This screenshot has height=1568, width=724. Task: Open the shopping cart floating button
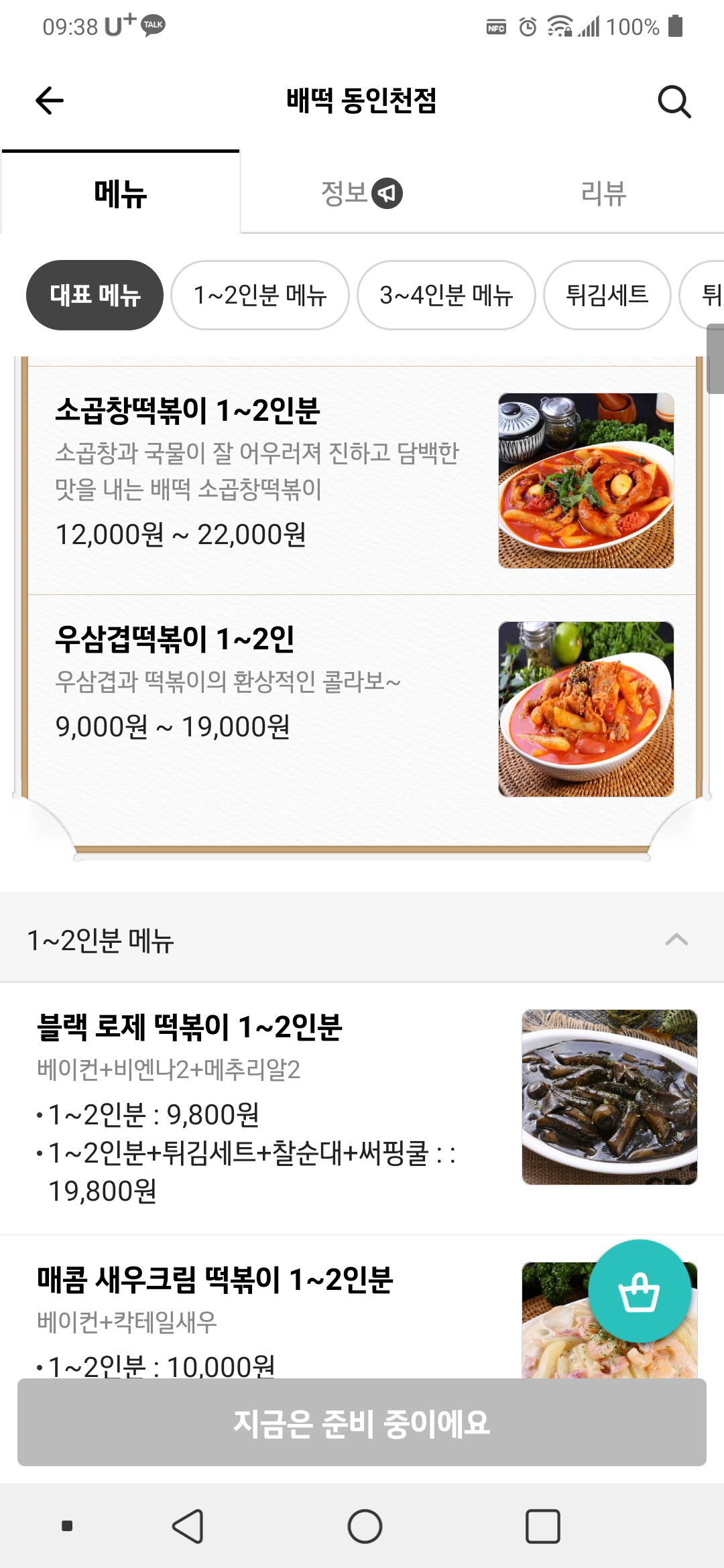(x=640, y=1291)
